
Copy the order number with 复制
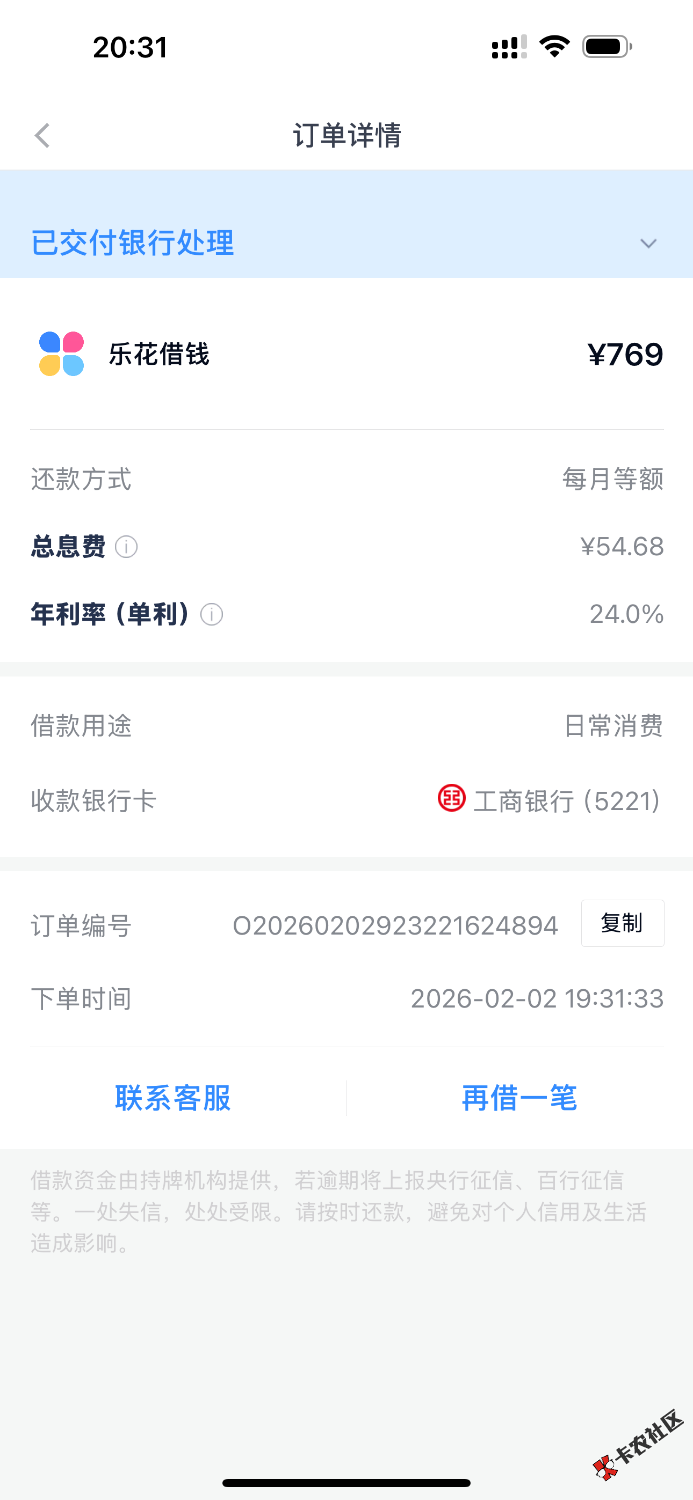pos(622,923)
